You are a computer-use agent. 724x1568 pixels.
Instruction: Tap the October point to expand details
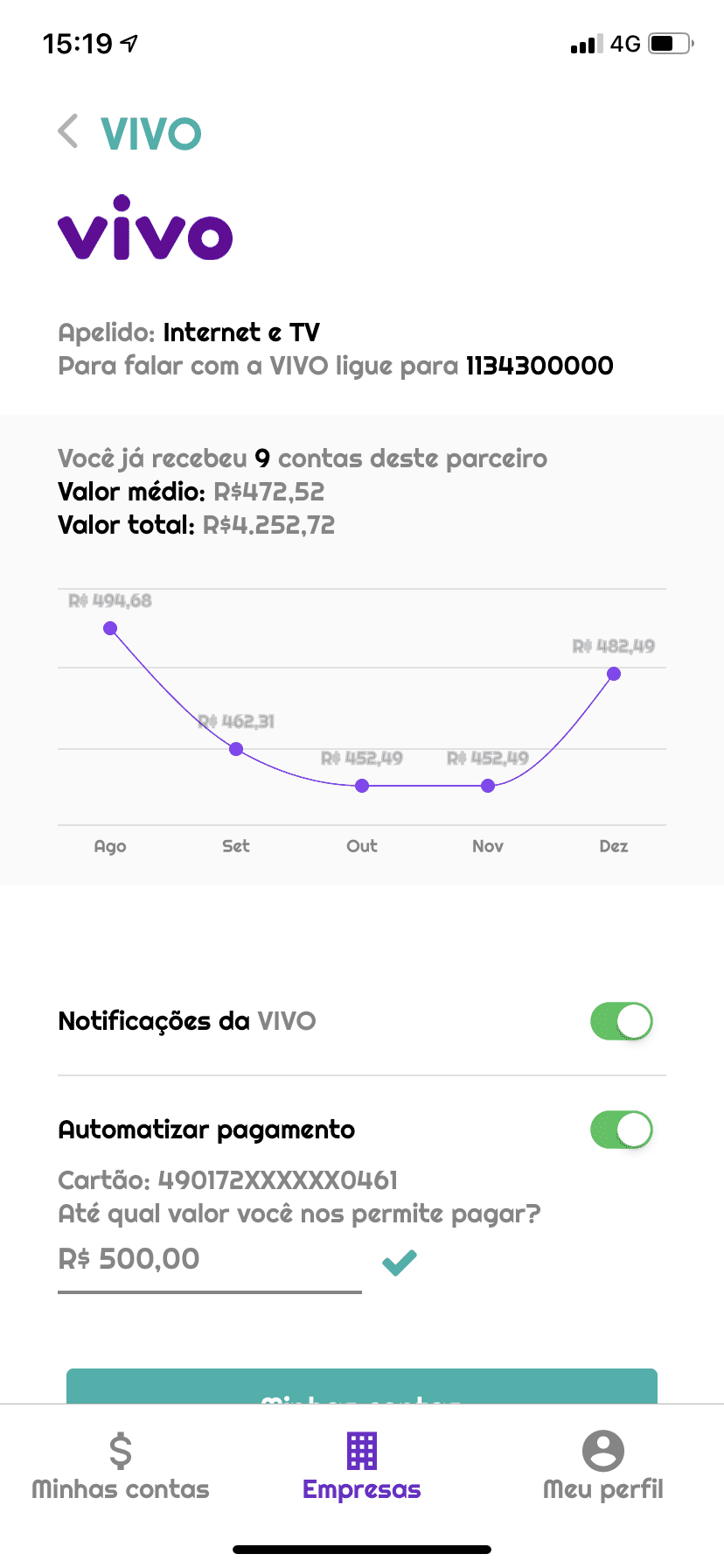click(362, 787)
